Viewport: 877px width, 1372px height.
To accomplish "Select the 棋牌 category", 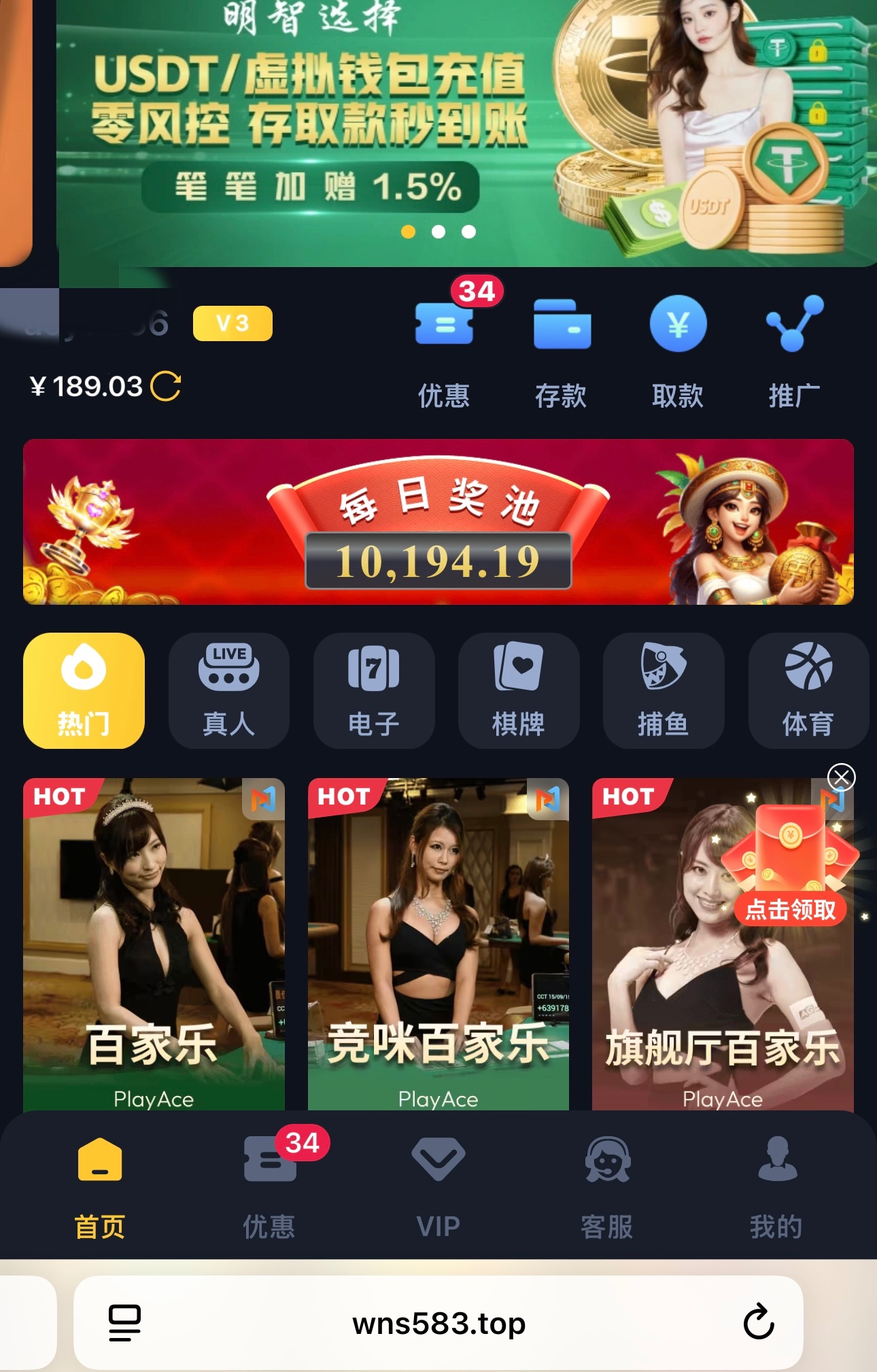I will [x=519, y=690].
